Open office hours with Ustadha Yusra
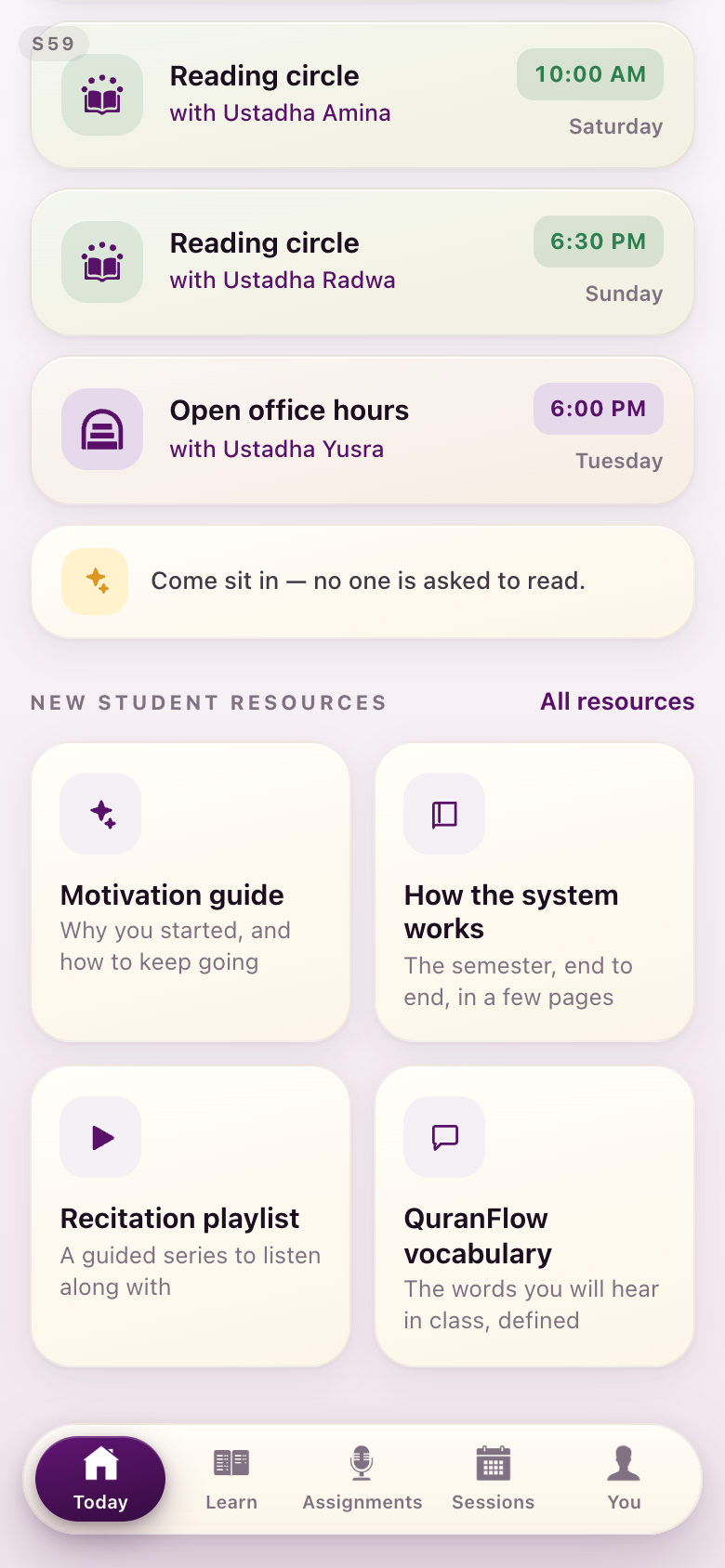 362,430
